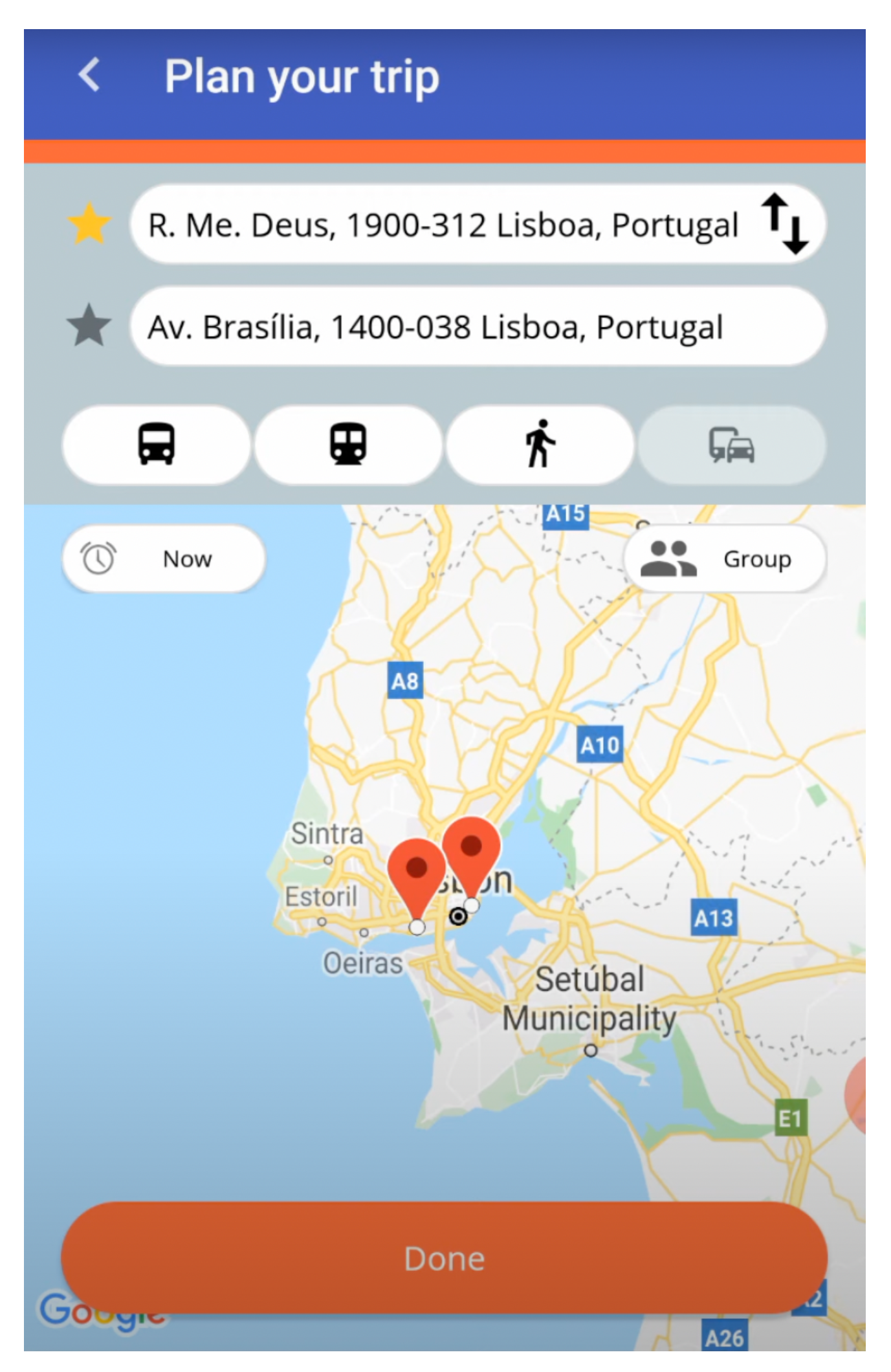This screenshot has width=891, height=1372.
Task: Toggle the bus transport mode
Action: click(156, 445)
